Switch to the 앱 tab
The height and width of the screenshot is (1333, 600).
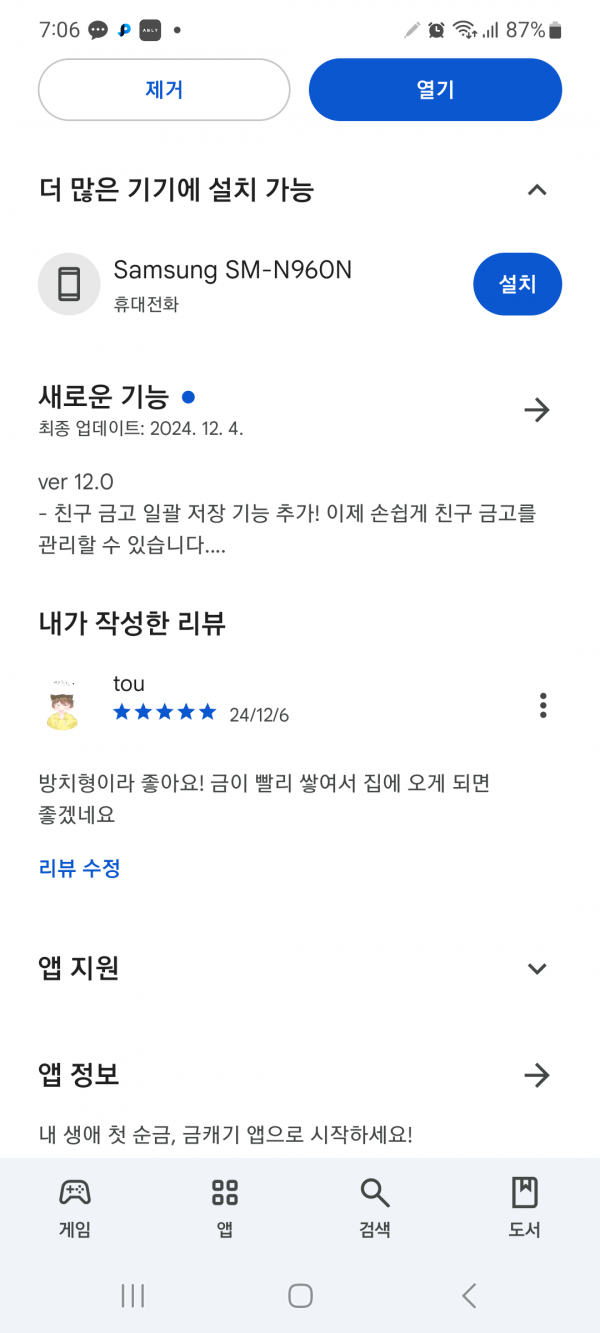pyautogui.click(x=225, y=1207)
